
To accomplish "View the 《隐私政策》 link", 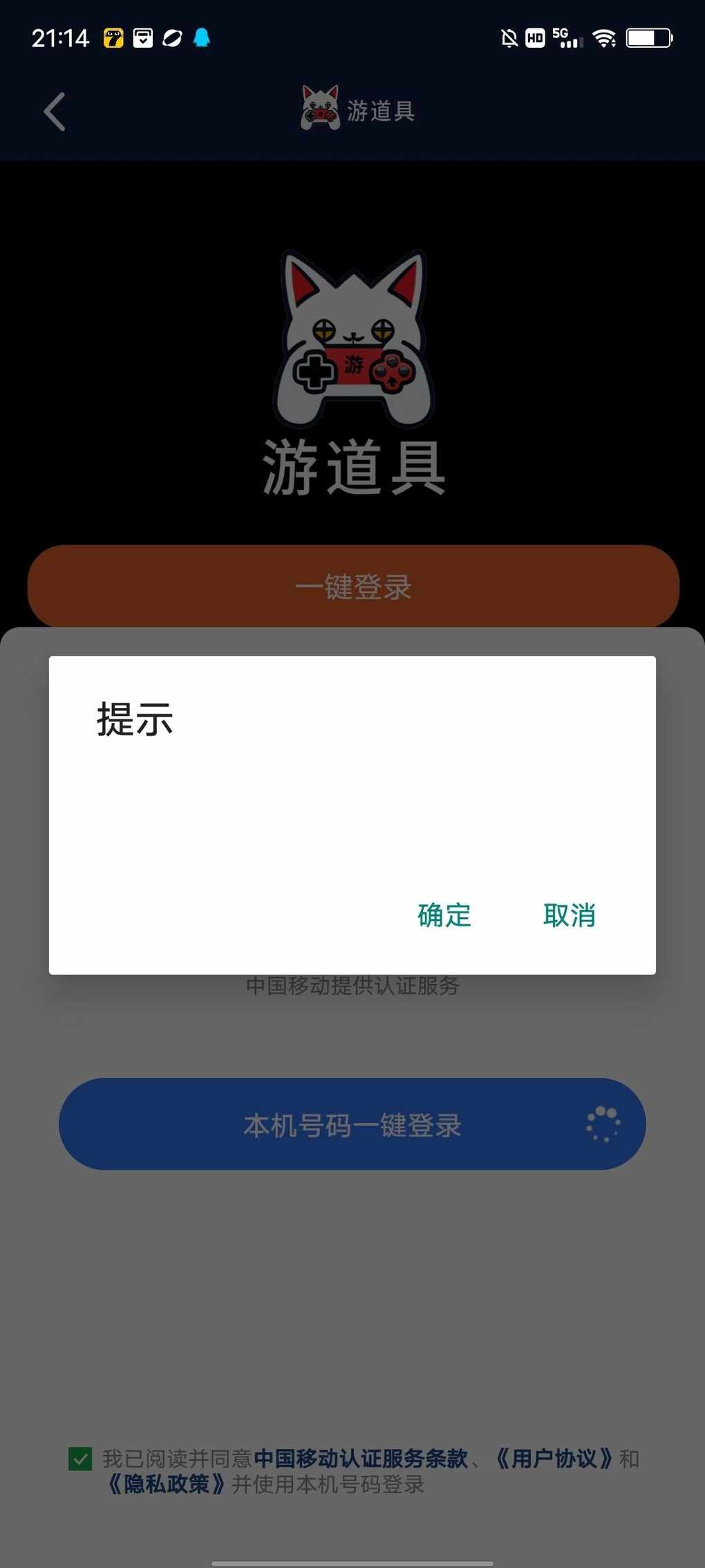I will click(167, 1484).
